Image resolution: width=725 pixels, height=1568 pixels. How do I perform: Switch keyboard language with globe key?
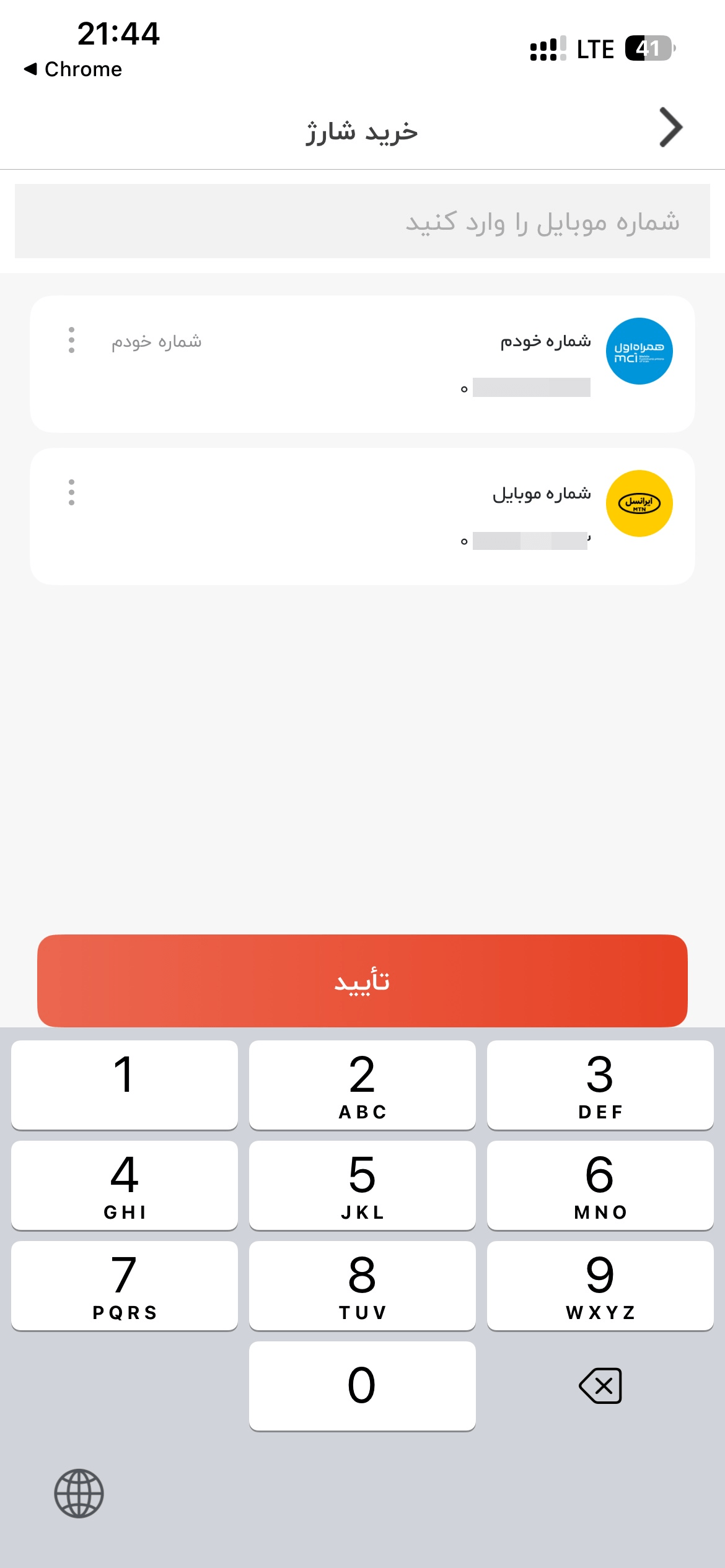pyautogui.click(x=79, y=1493)
